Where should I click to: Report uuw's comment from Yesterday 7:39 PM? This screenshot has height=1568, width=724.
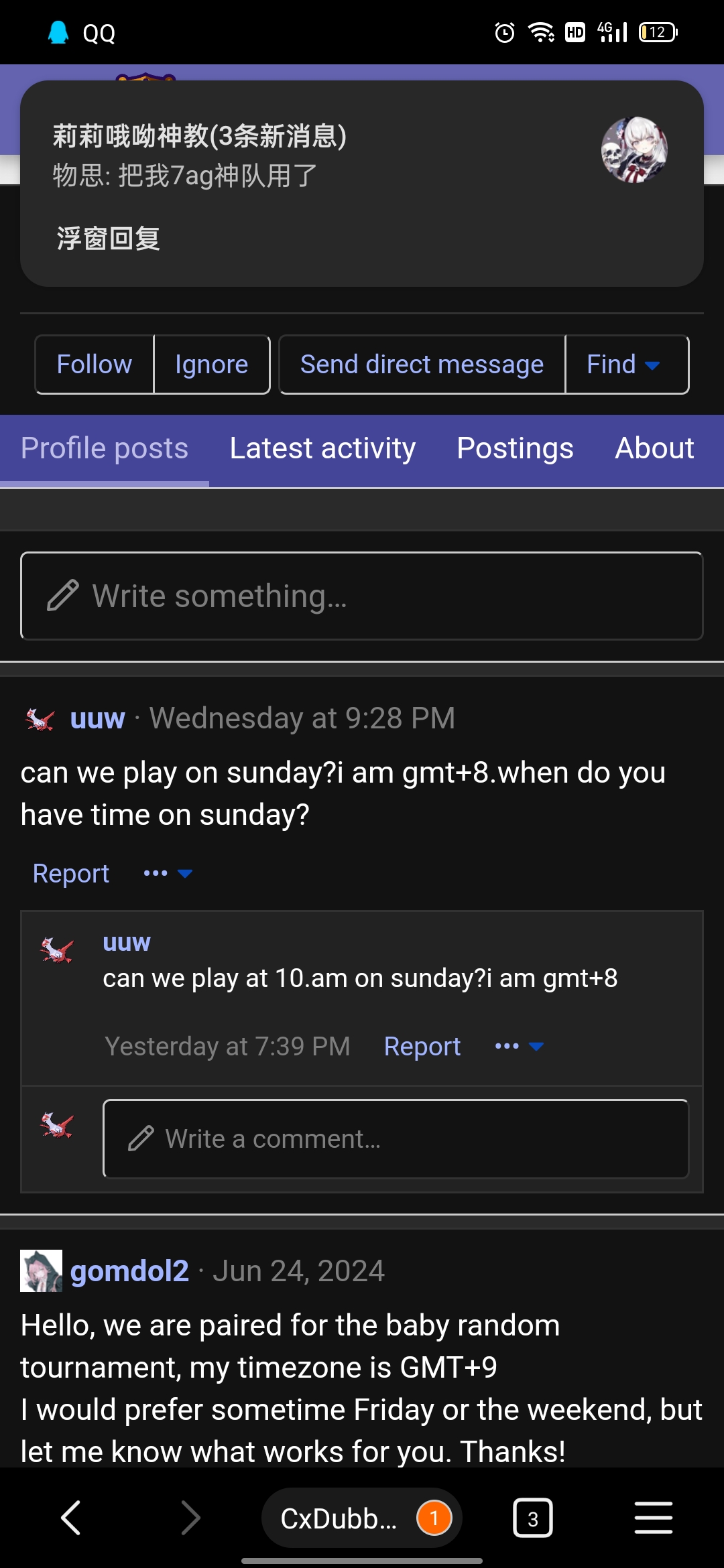(x=422, y=1046)
